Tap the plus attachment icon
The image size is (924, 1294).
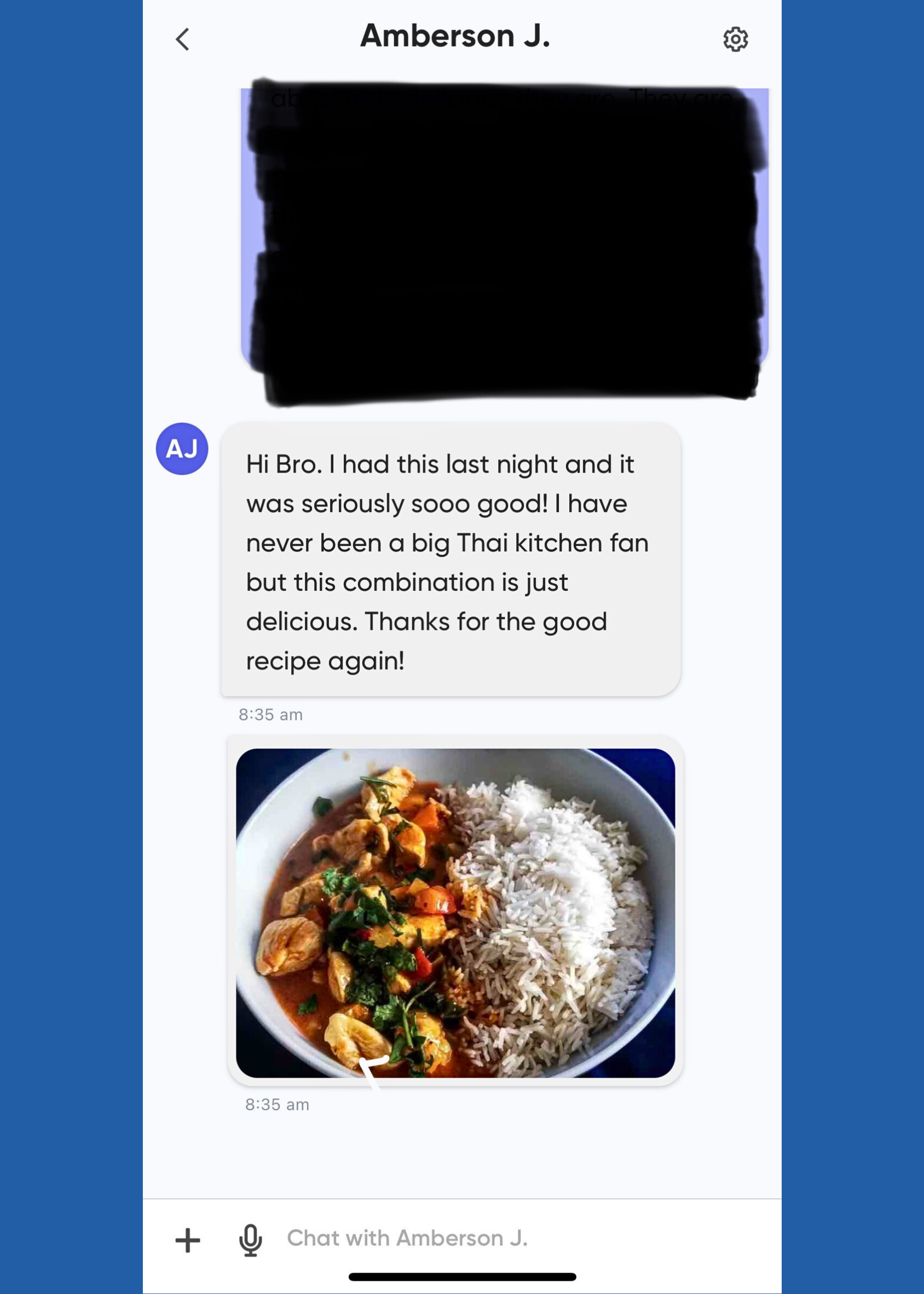(187, 1240)
